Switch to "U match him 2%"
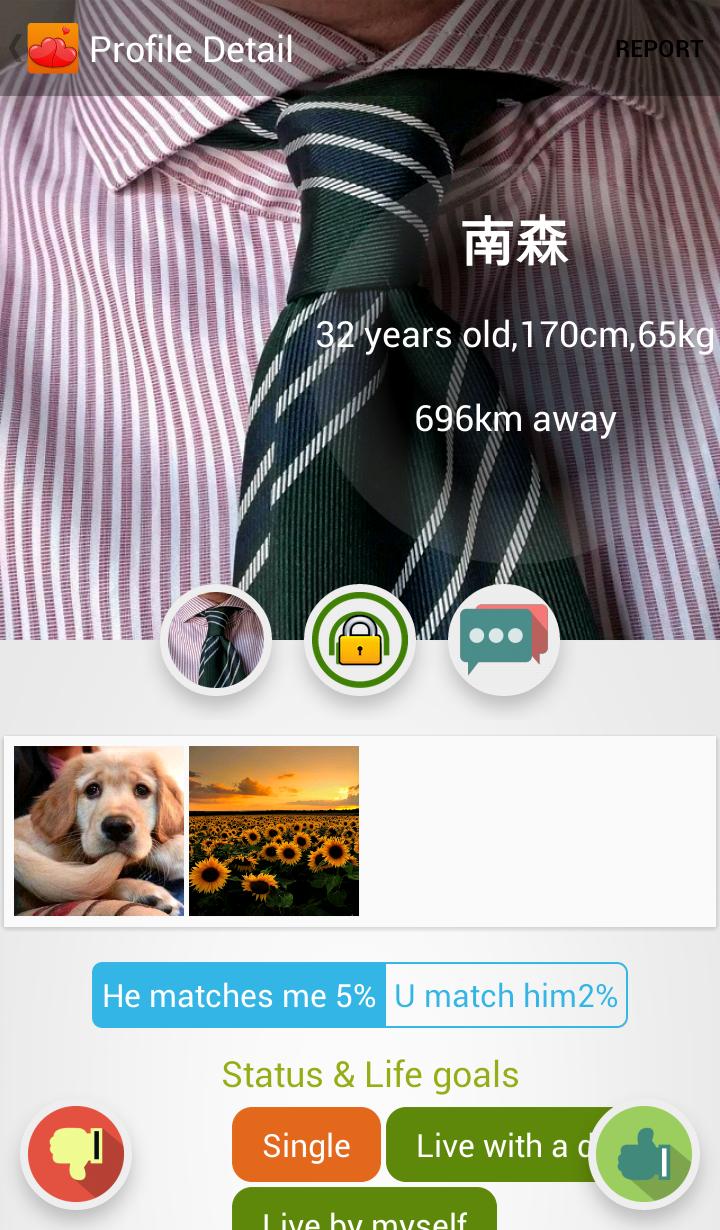The width and height of the screenshot is (720, 1230). click(x=506, y=995)
